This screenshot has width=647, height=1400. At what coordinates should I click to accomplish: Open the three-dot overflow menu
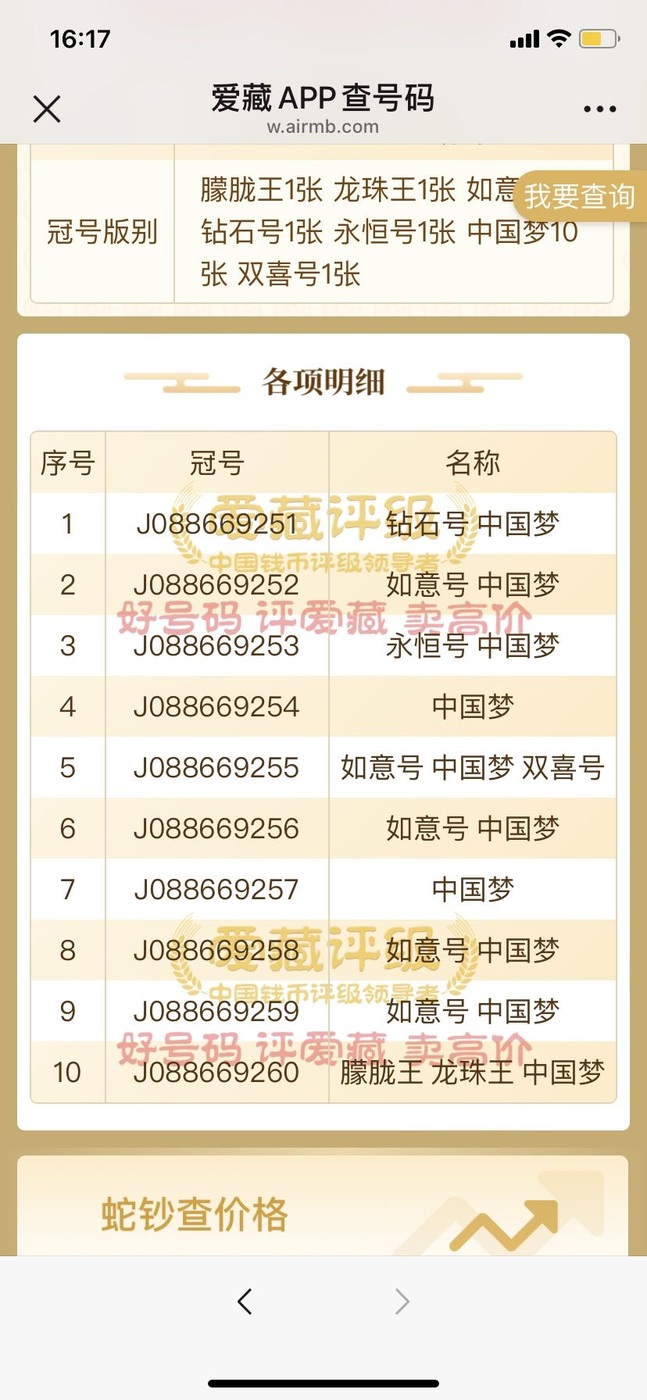point(600,110)
